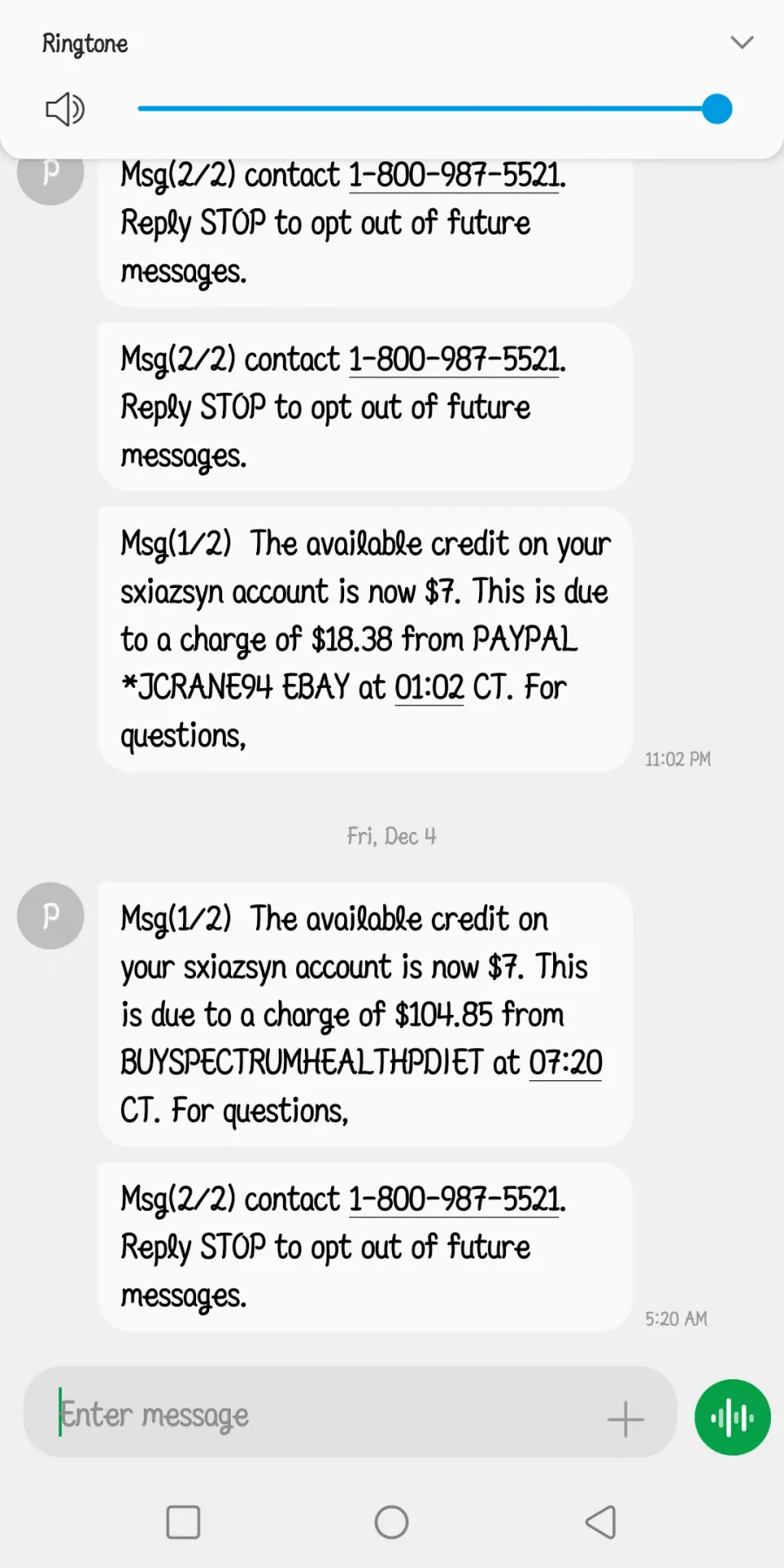Mute ringtone via the speaker icon

(x=64, y=110)
